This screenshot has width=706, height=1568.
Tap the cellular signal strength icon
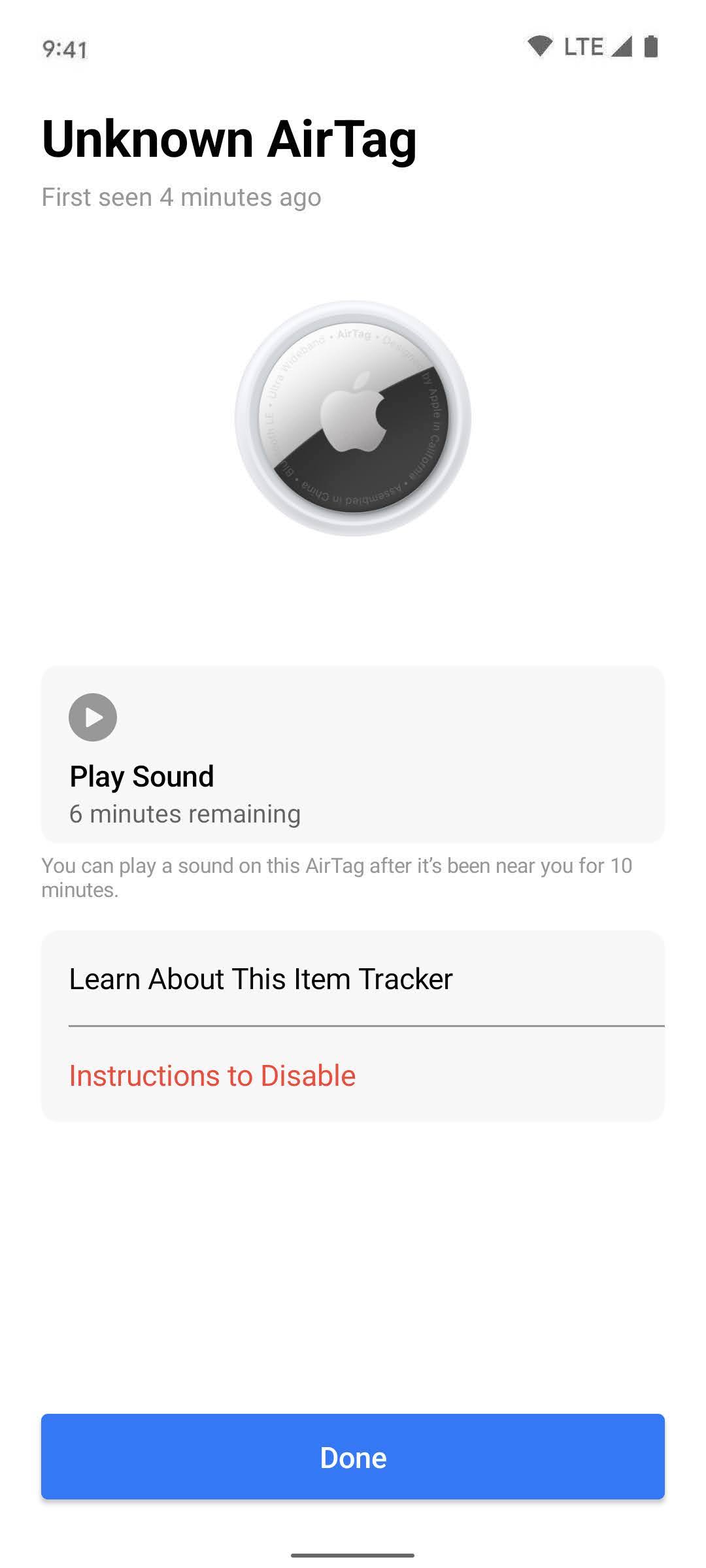[624, 46]
